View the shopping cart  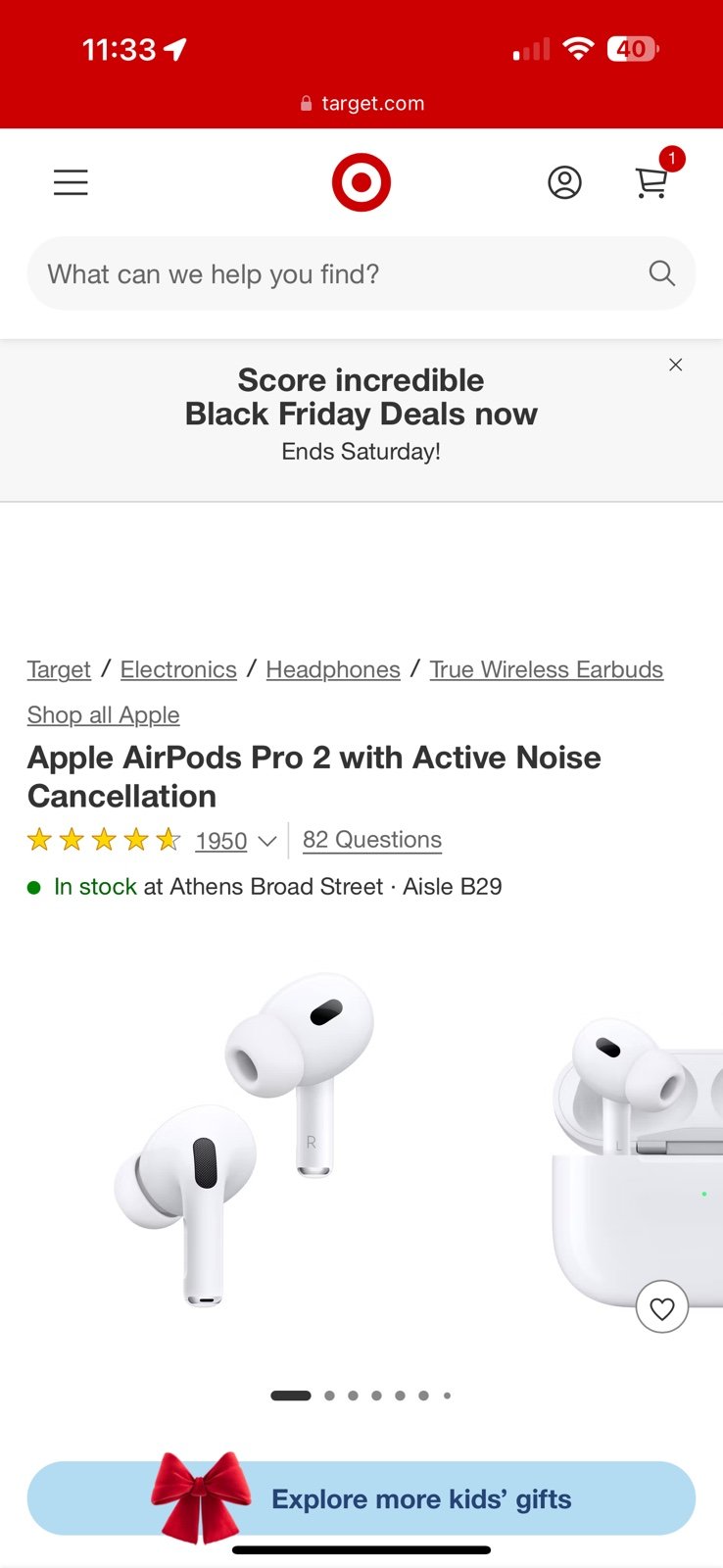(x=653, y=181)
